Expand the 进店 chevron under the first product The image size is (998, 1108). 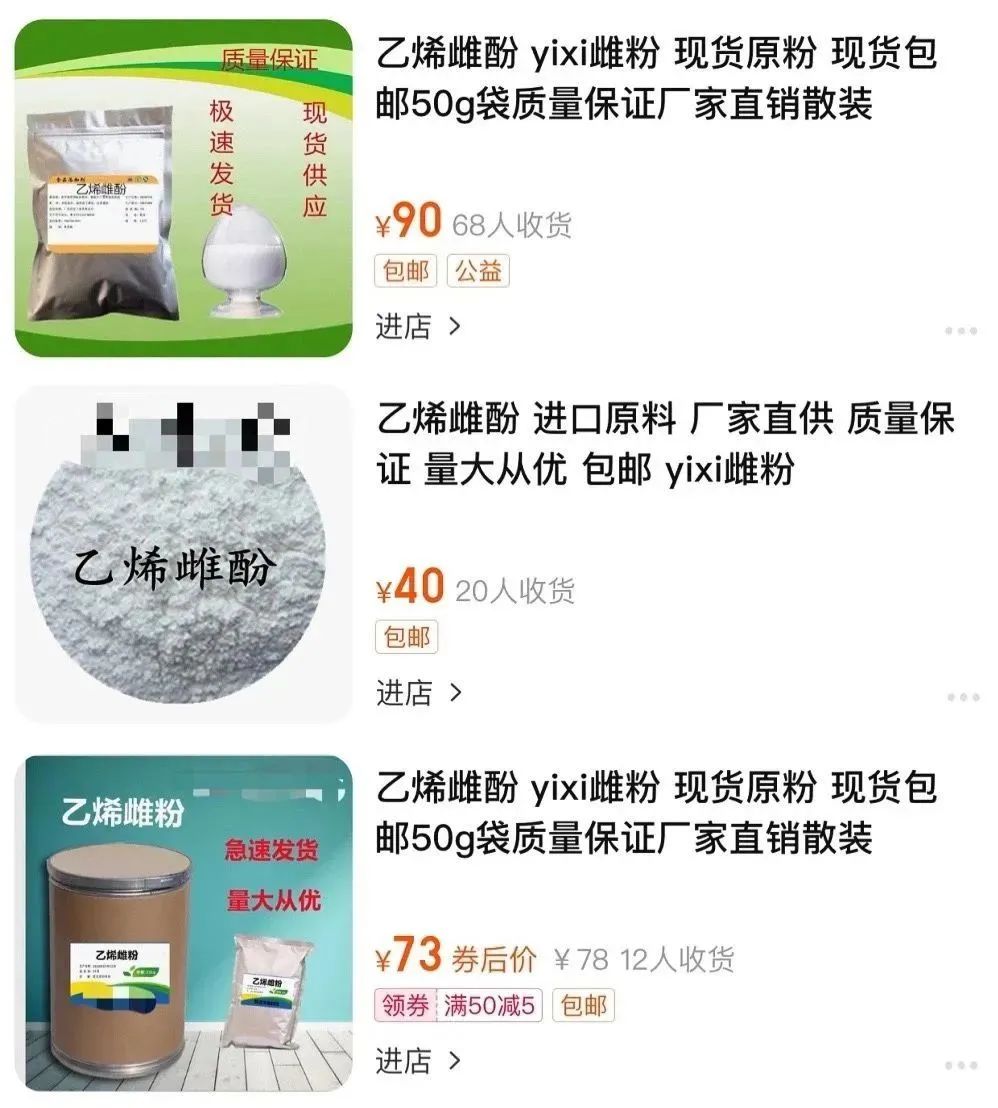pos(456,327)
